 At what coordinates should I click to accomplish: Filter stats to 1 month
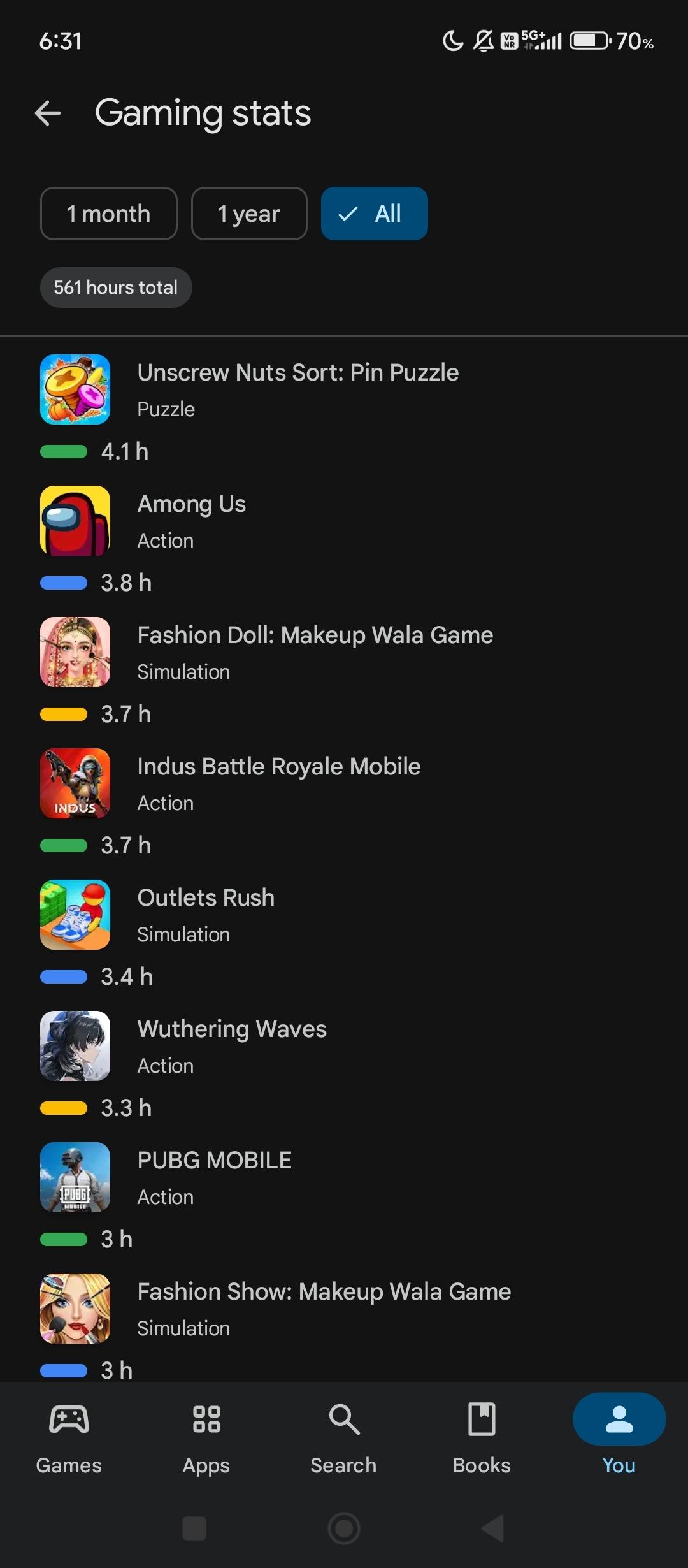(108, 214)
